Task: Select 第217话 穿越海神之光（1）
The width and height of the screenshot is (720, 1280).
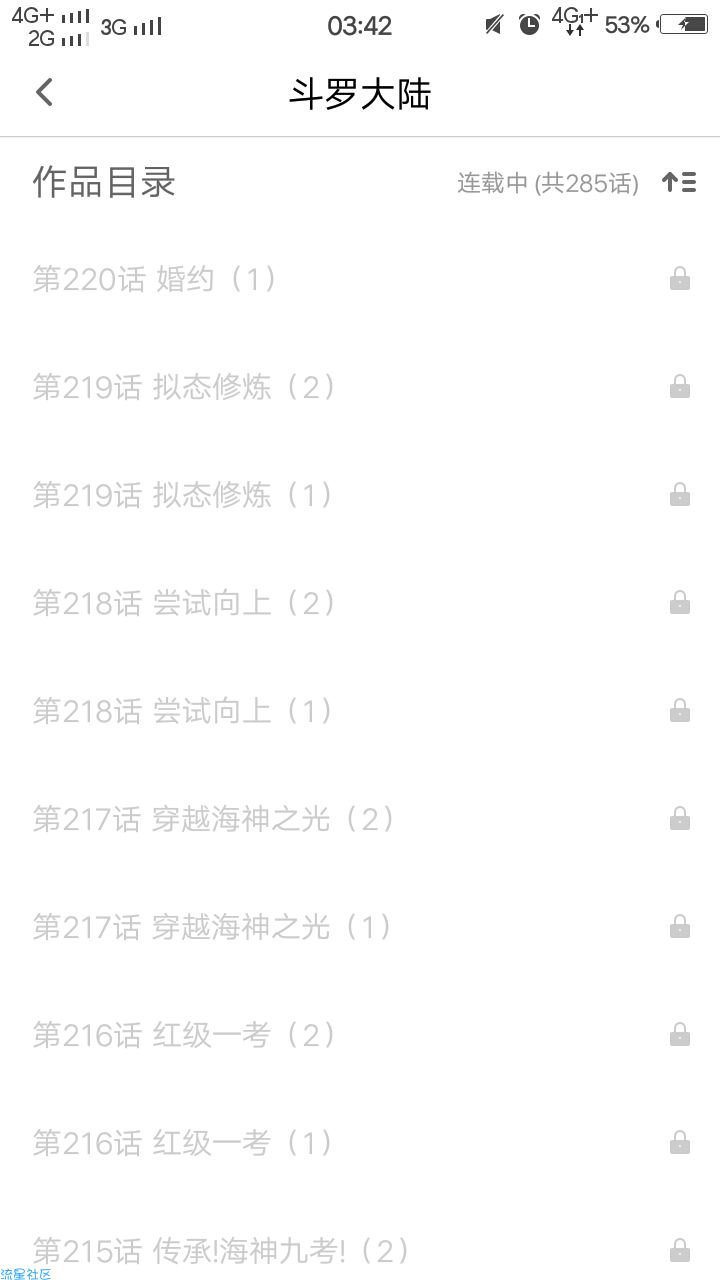Action: pyautogui.click(x=360, y=927)
